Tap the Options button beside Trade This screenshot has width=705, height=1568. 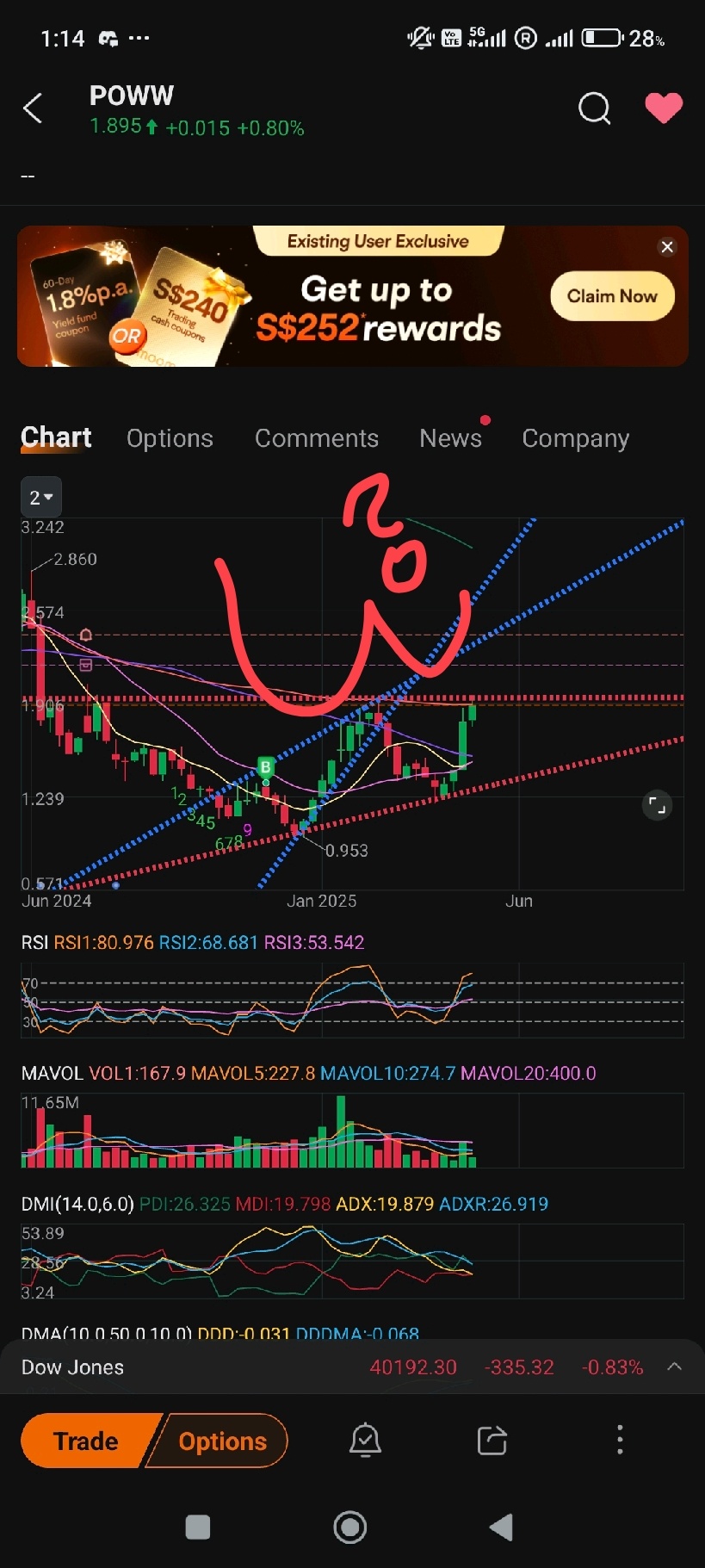pyautogui.click(x=221, y=1441)
